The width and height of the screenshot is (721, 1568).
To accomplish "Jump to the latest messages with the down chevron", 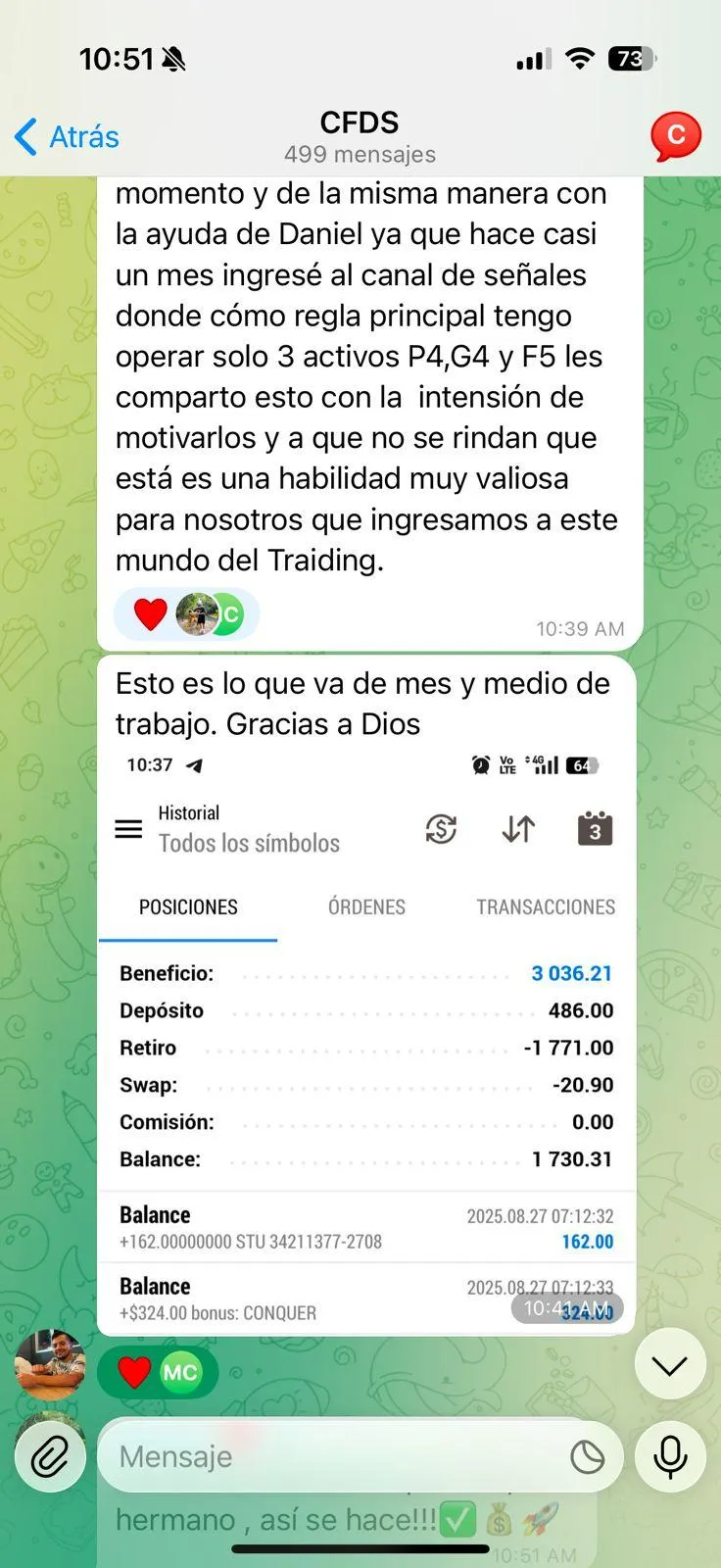I will point(670,1364).
